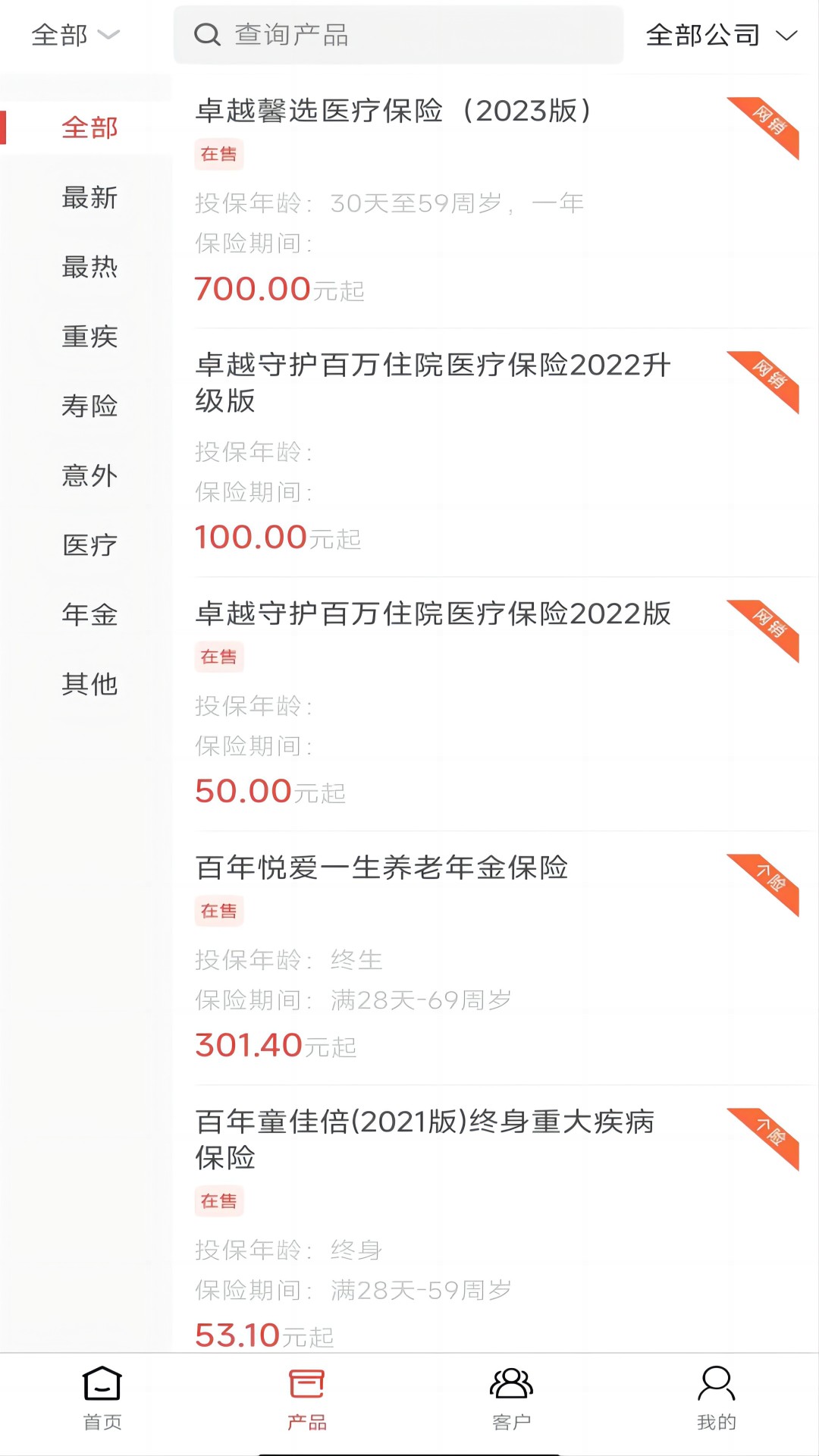Switch to the 最热 category

pos(89,267)
